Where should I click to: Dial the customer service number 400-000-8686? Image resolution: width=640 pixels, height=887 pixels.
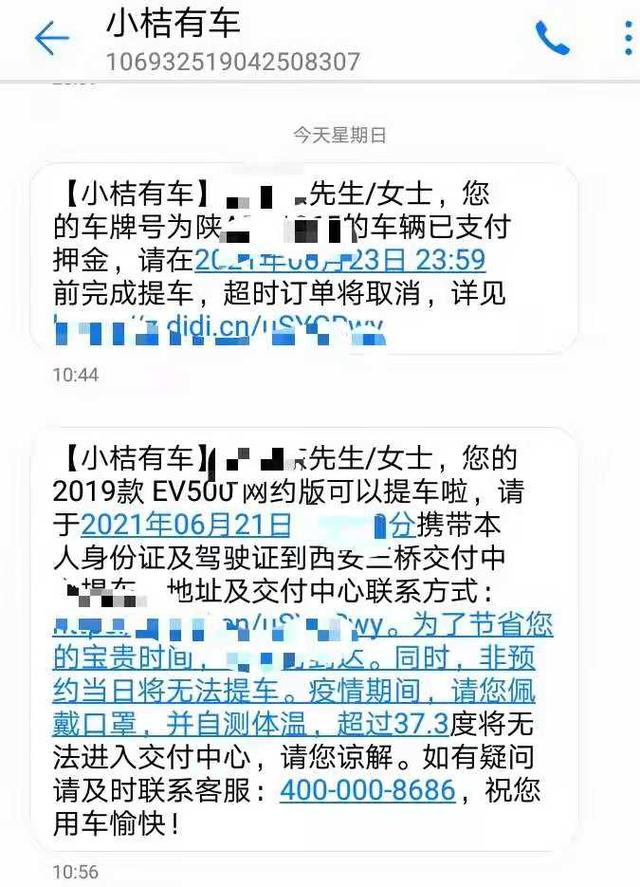367,790
